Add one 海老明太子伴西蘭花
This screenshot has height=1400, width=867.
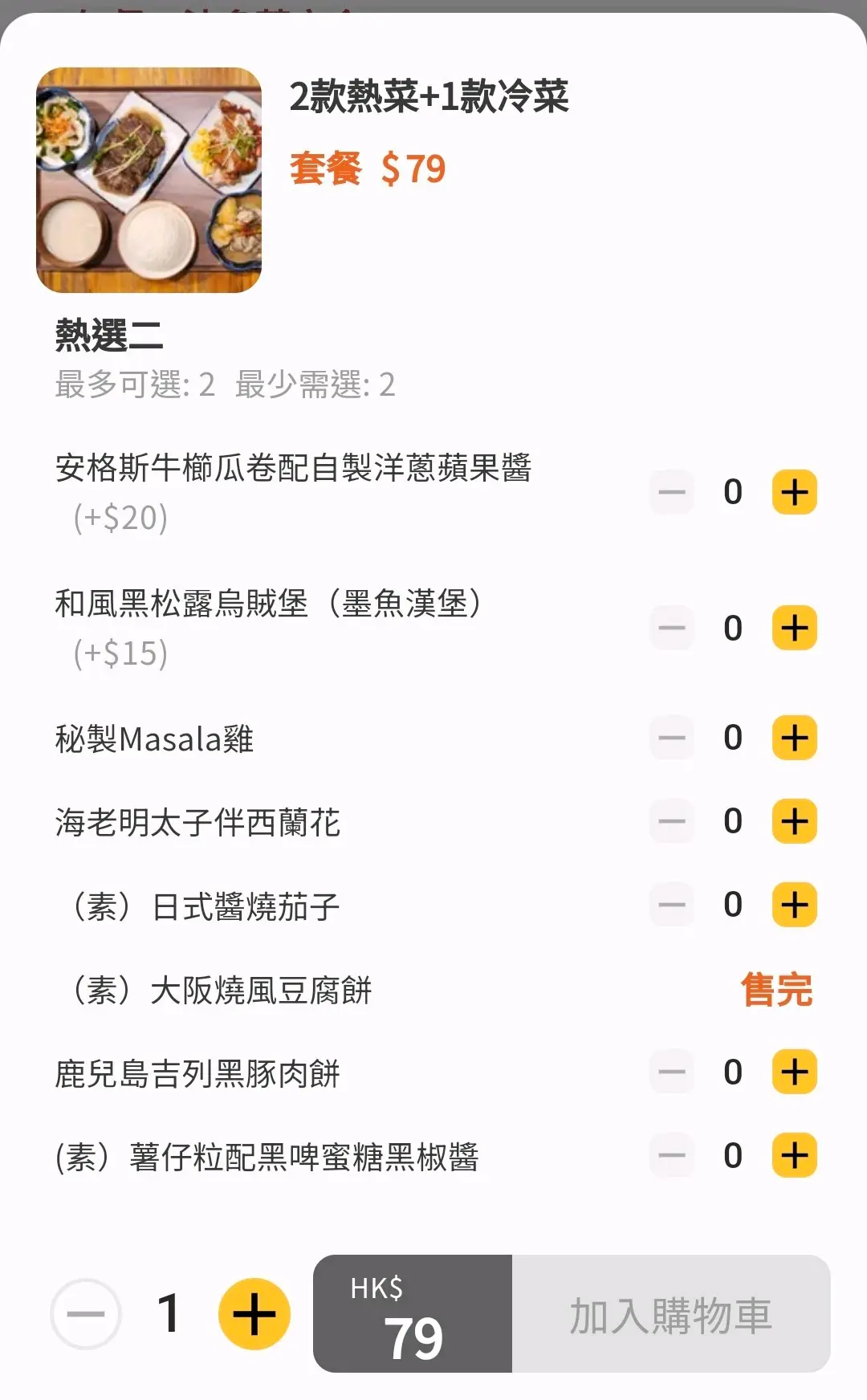click(794, 821)
